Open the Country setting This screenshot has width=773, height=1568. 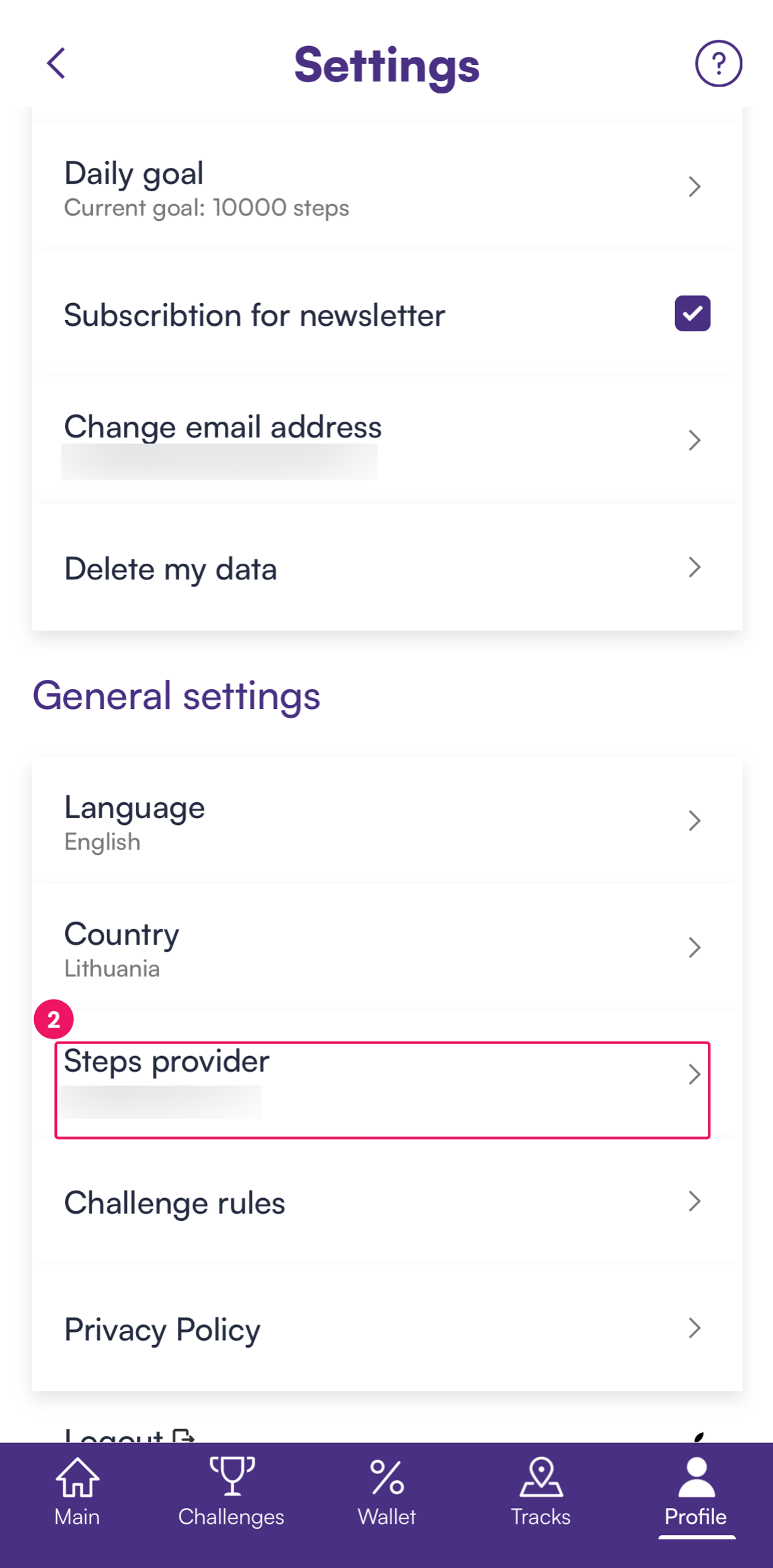[x=386, y=948]
